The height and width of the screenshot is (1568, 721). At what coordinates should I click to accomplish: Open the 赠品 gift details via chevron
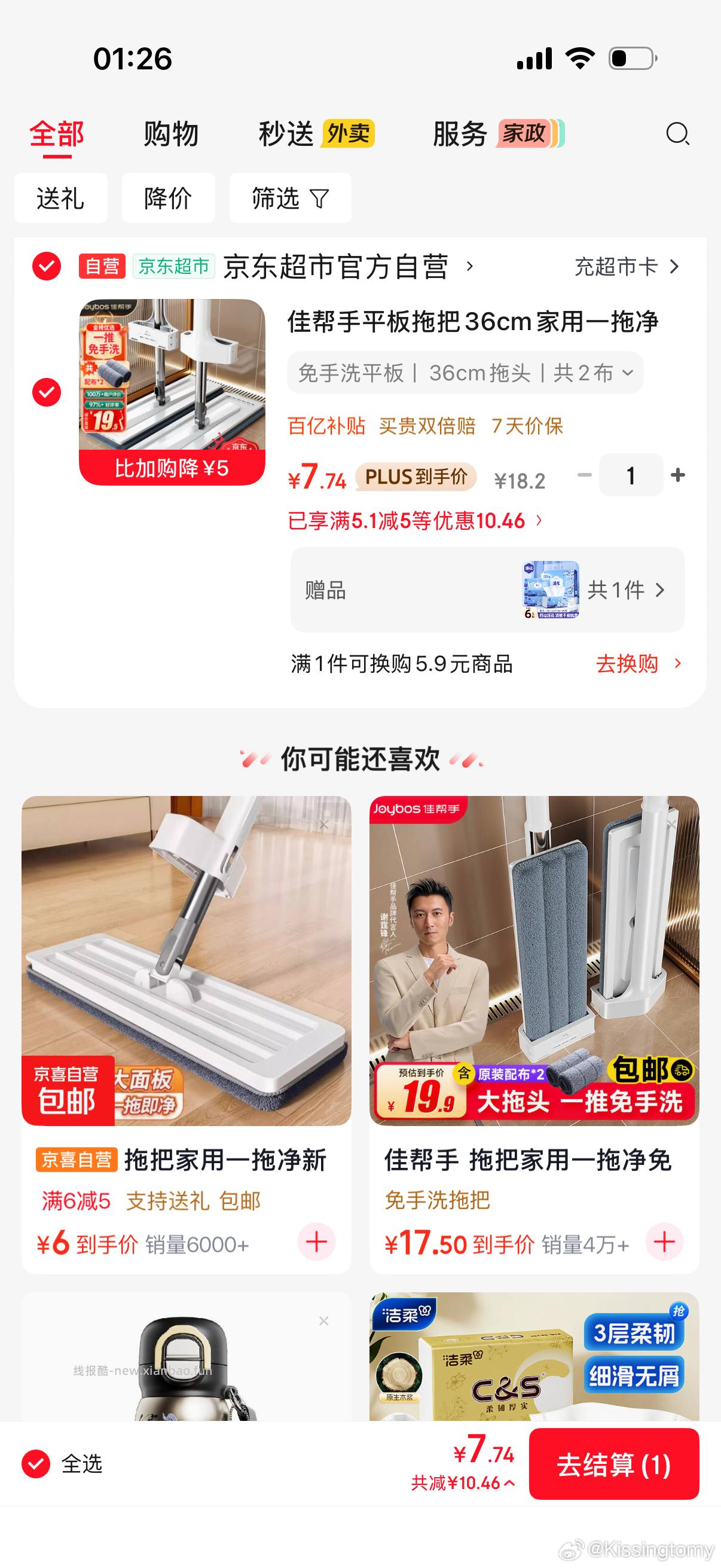pos(661,589)
